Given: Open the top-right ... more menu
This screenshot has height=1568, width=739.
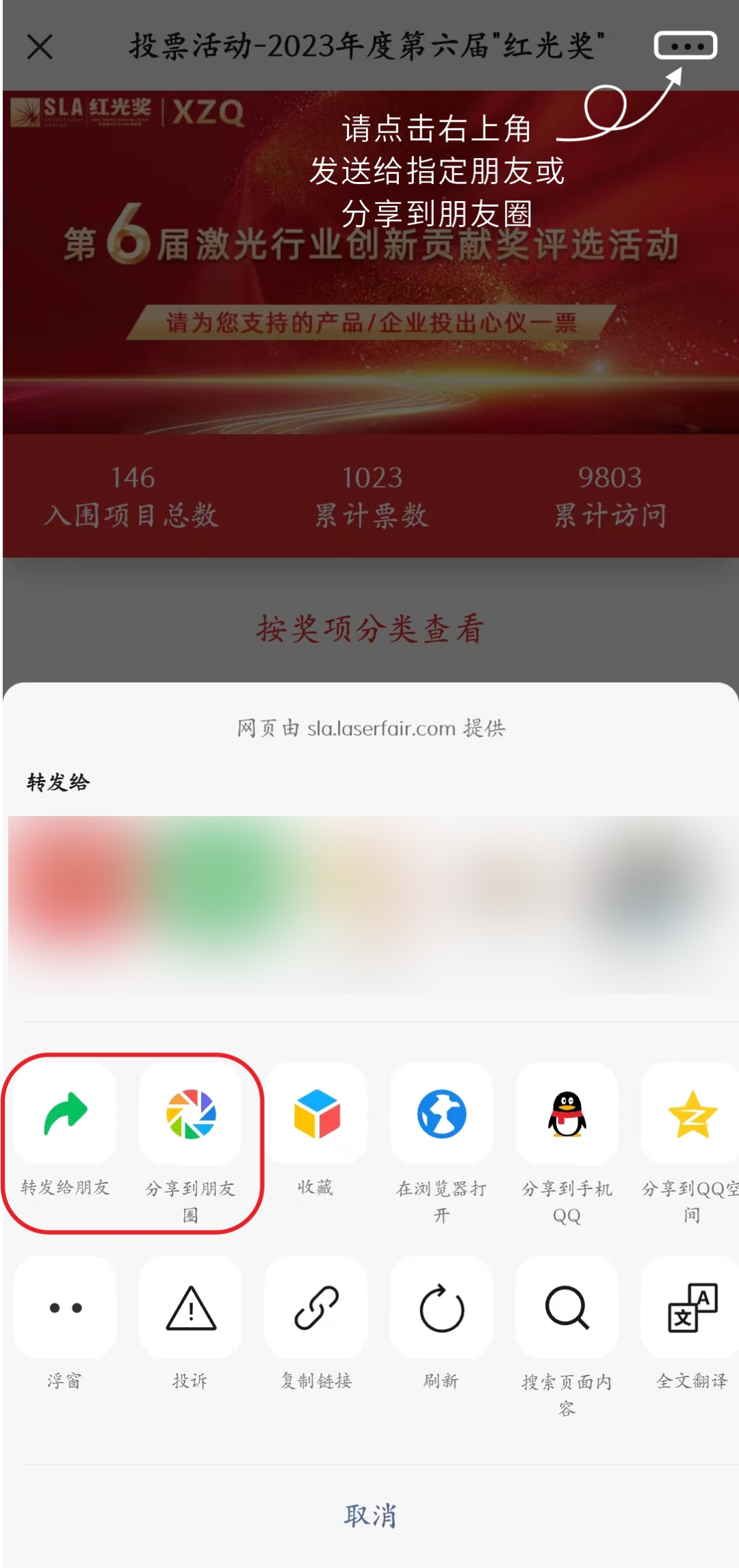Looking at the screenshot, I should click(x=686, y=47).
